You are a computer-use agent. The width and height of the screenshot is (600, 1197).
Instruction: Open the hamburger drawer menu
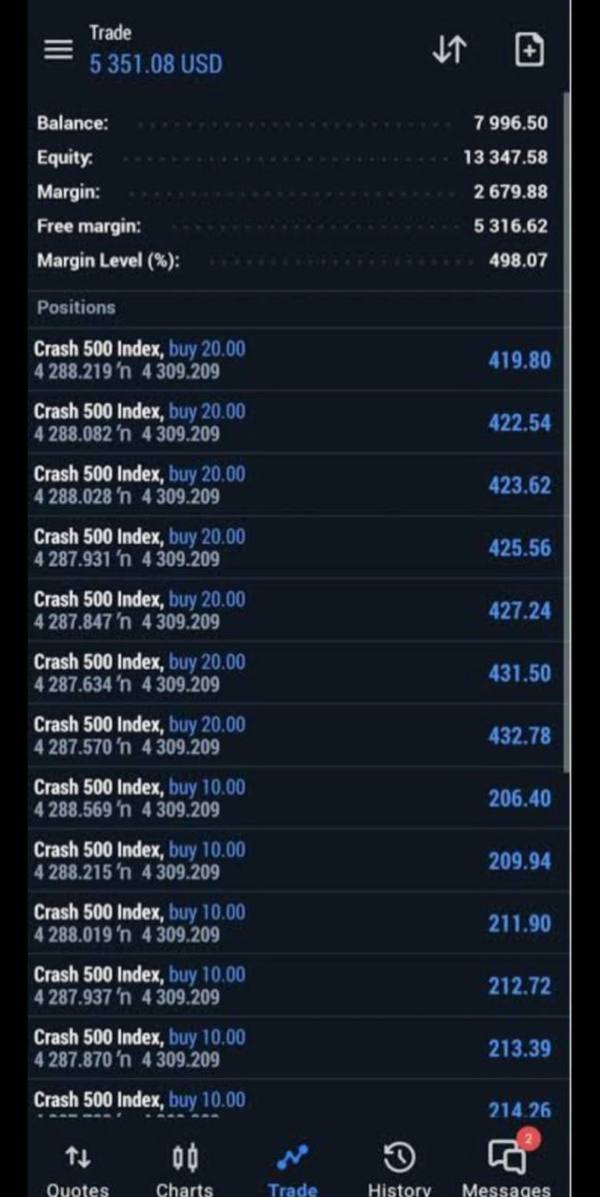pyautogui.click(x=59, y=50)
